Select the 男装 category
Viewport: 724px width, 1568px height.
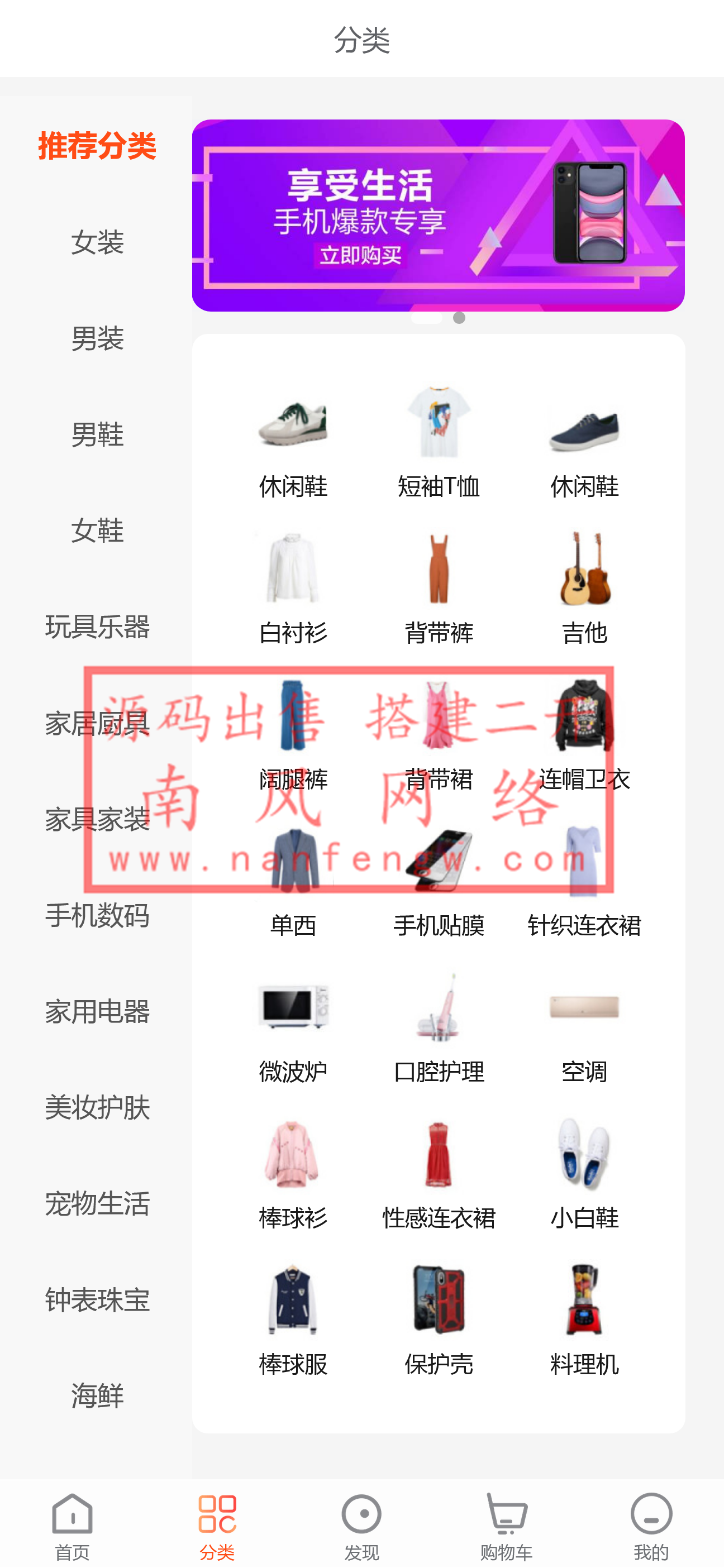(x=97, y=338)
